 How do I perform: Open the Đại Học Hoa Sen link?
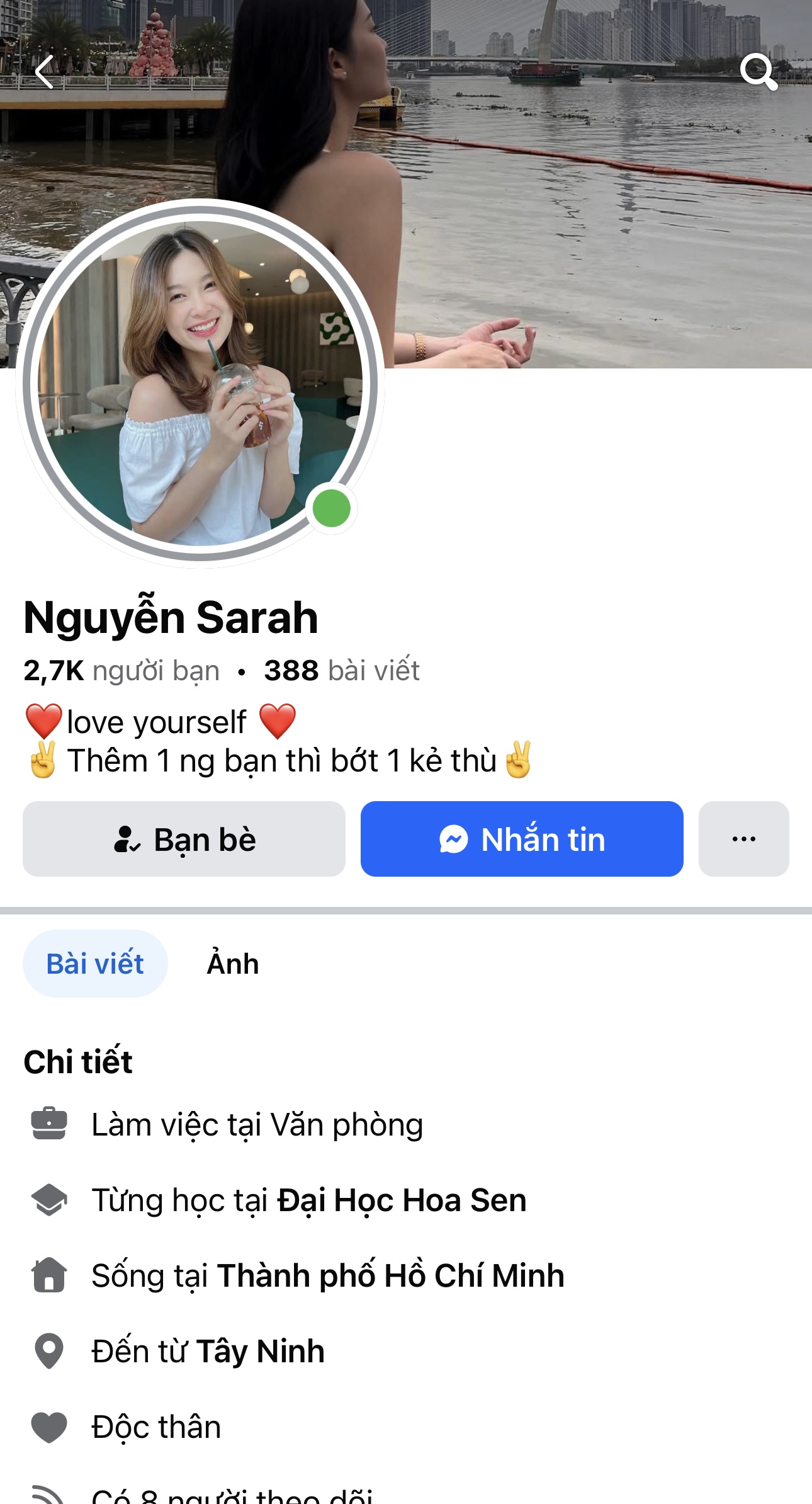tap(402, 1200)
